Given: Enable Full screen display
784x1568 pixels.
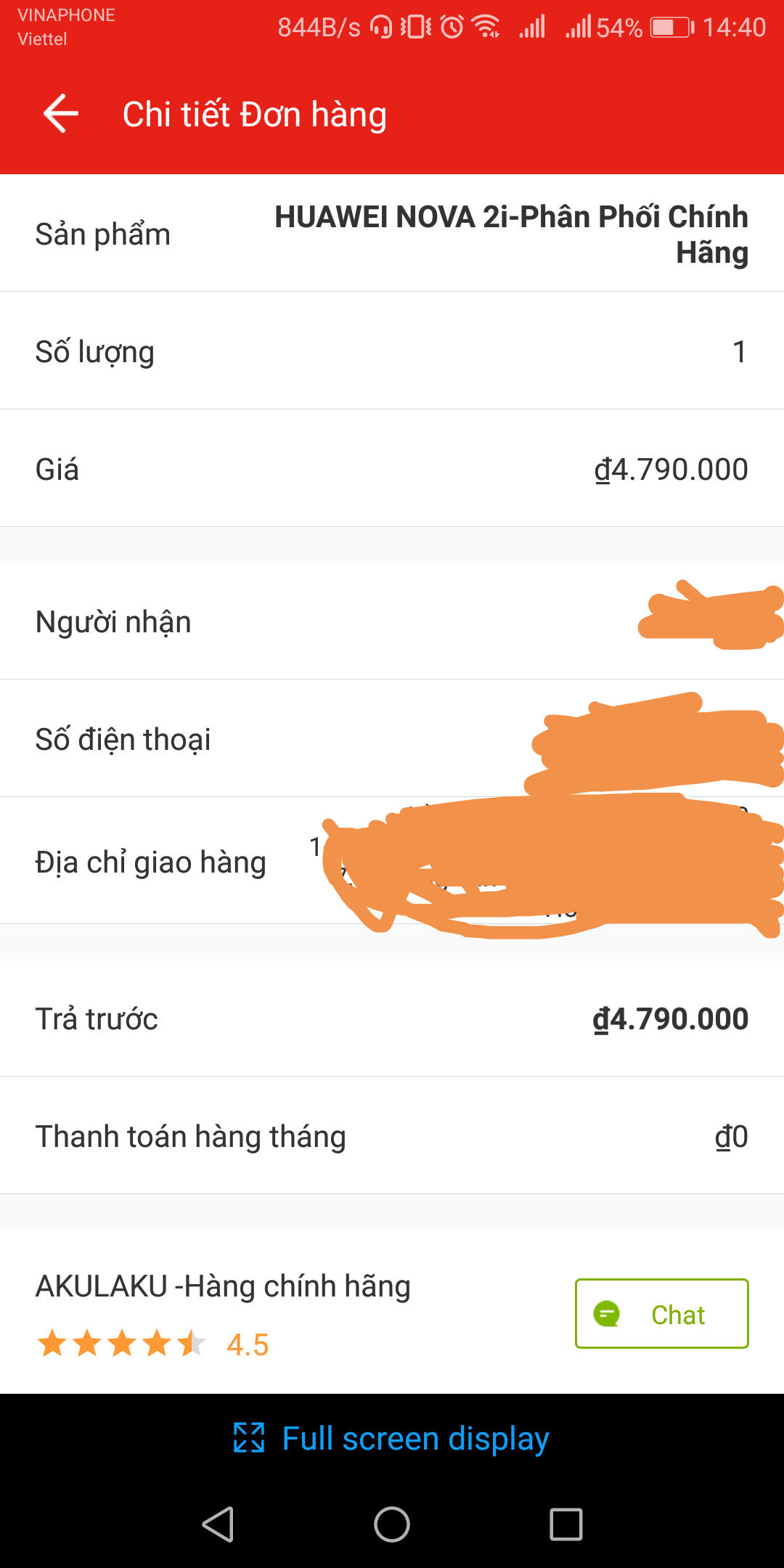Looking at the screenshot, I should 392,1439.
